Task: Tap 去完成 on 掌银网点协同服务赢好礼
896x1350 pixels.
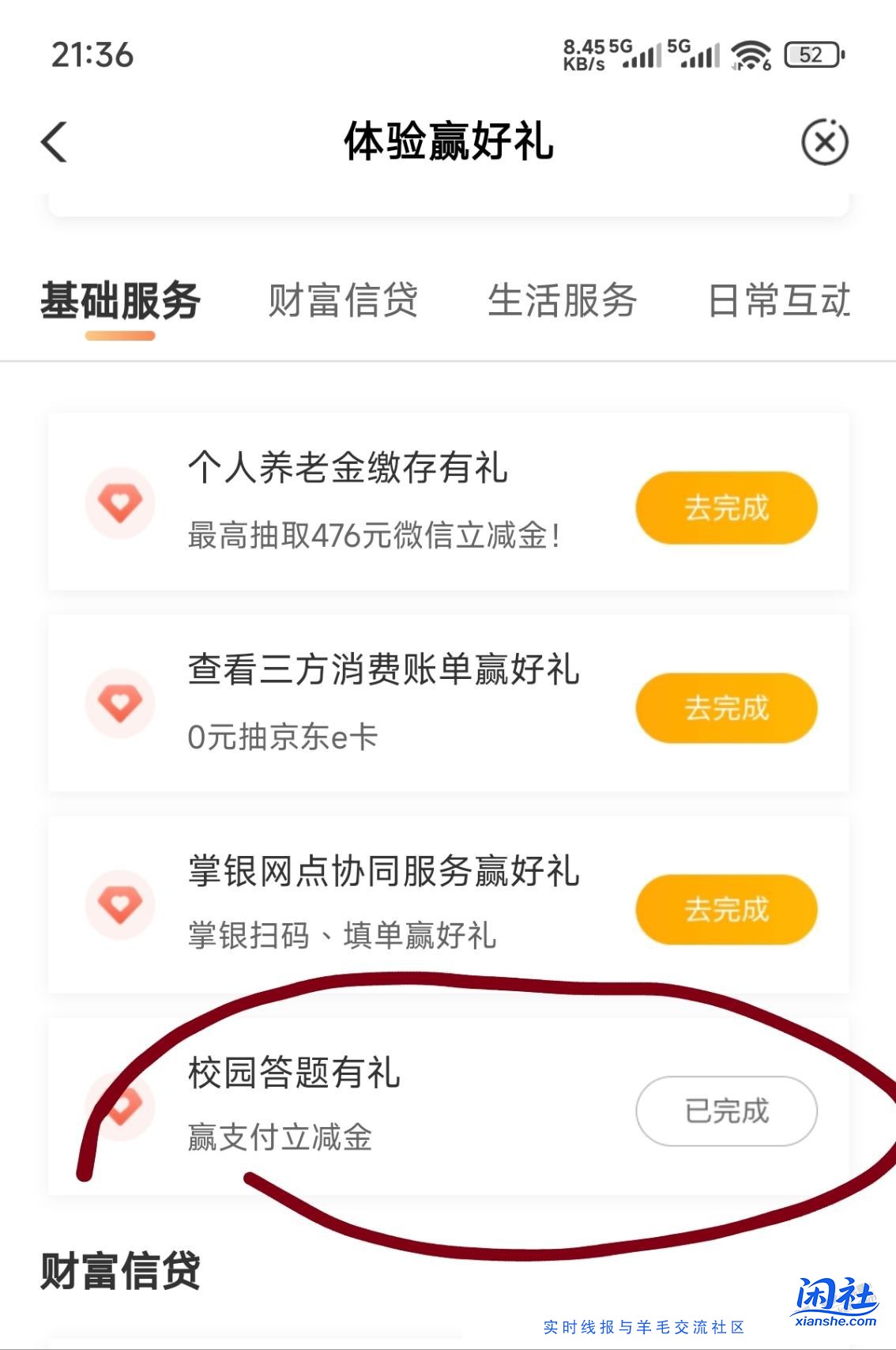Action: (x=725, y=910)
